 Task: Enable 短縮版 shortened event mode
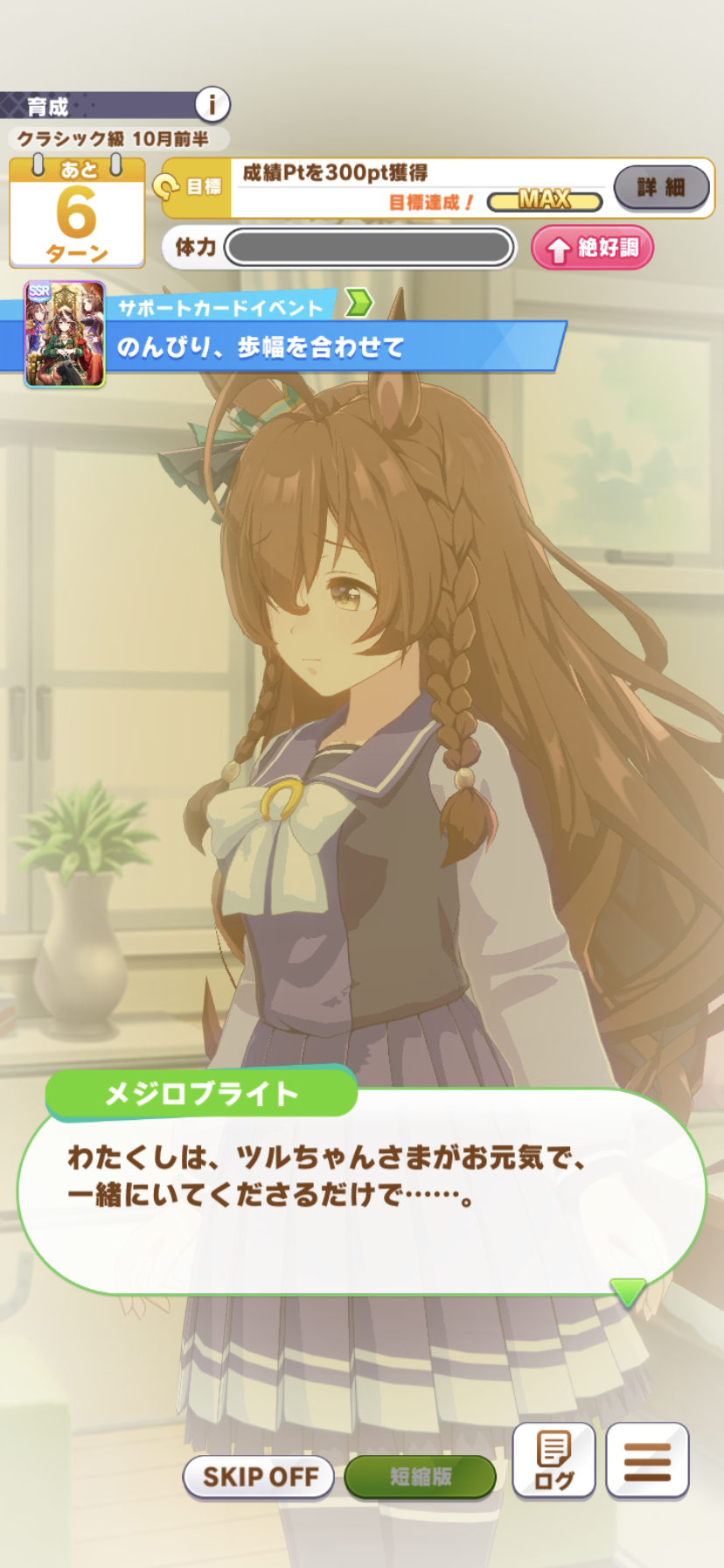(420, 1476)
